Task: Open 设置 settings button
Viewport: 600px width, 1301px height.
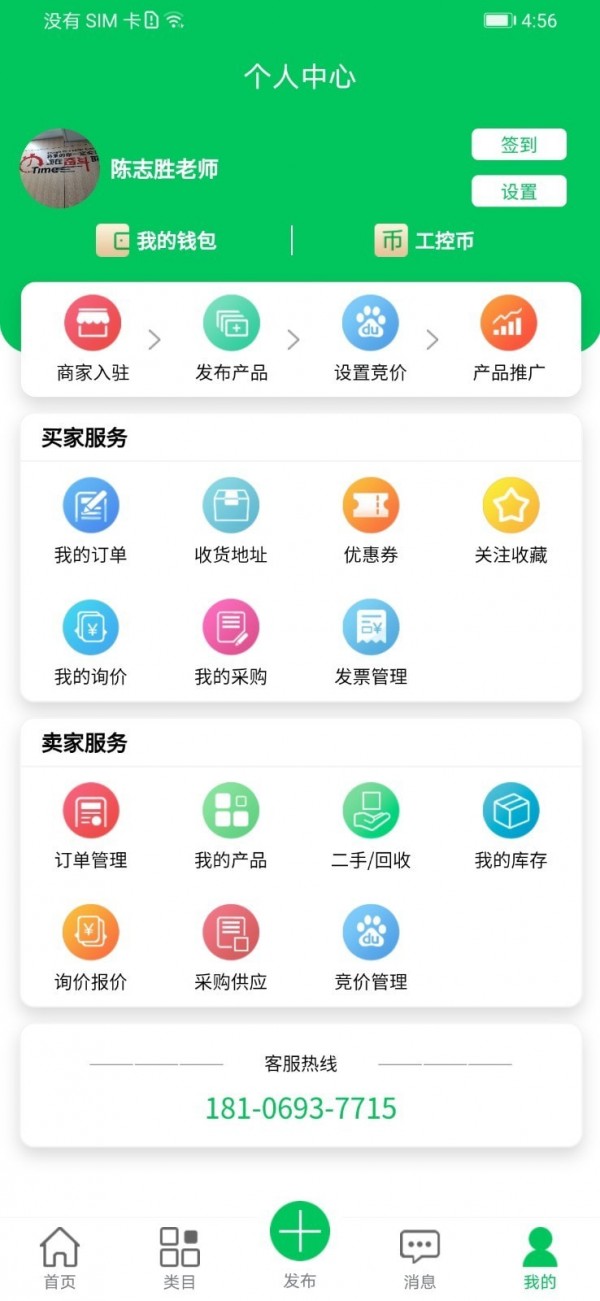Action: point(518,192)
